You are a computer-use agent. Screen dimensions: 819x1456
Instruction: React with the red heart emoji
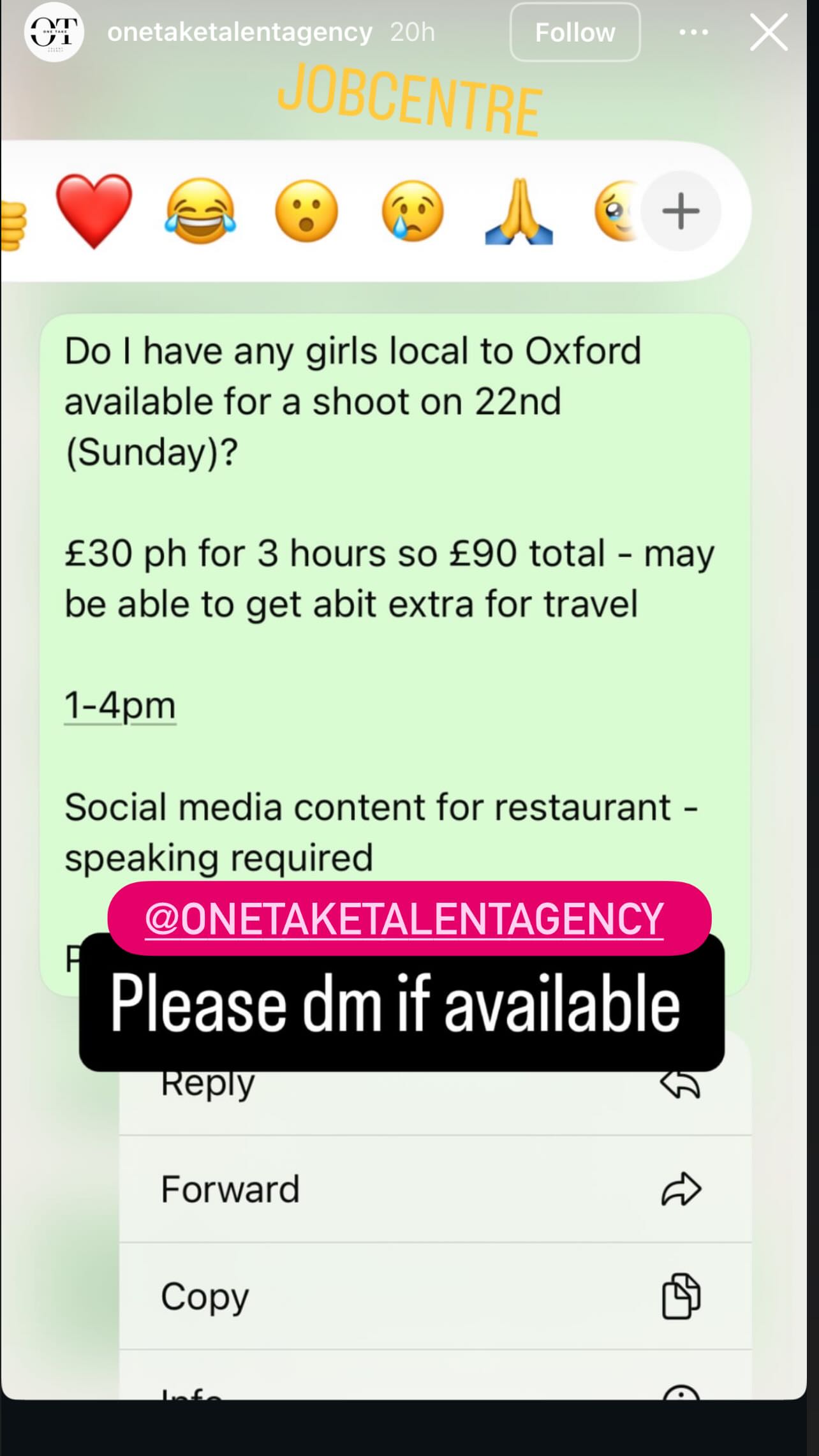(x=96, y=212)
